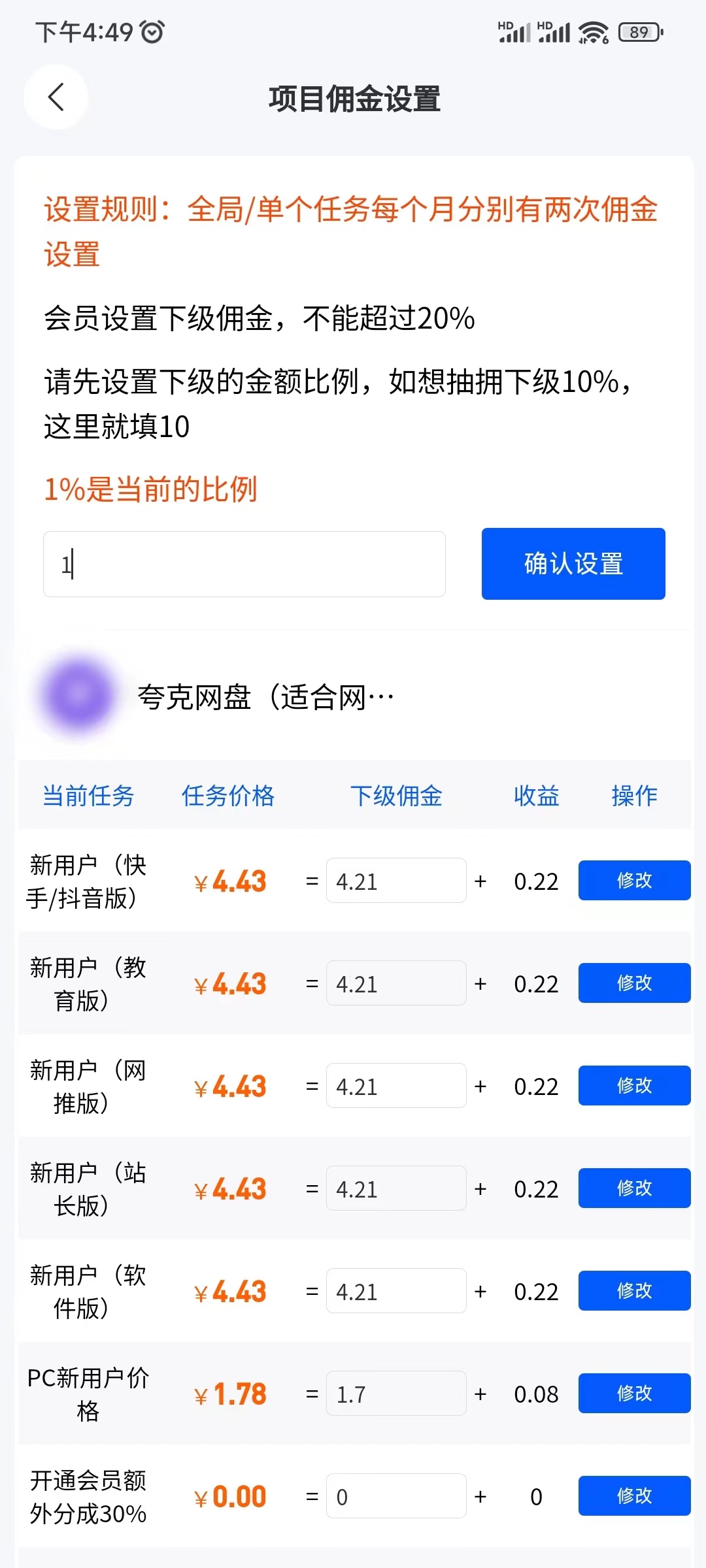The image size is (706, 1568).
Task: Edit the 4.21 commission for 网推版
Action: tap(395, 1085)
